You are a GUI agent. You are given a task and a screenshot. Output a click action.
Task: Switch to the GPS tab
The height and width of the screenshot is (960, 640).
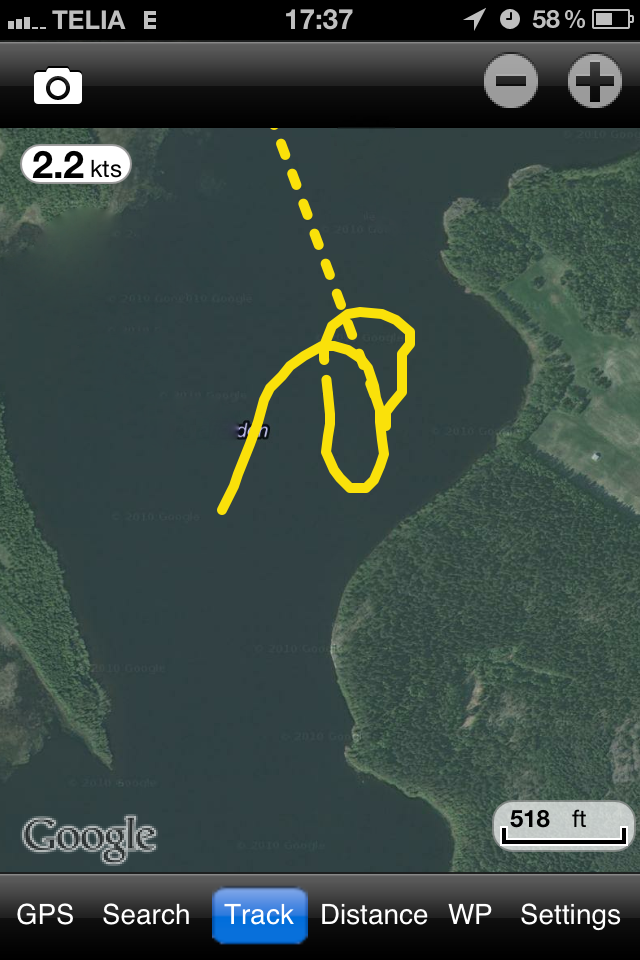click(x=45, y=914)
